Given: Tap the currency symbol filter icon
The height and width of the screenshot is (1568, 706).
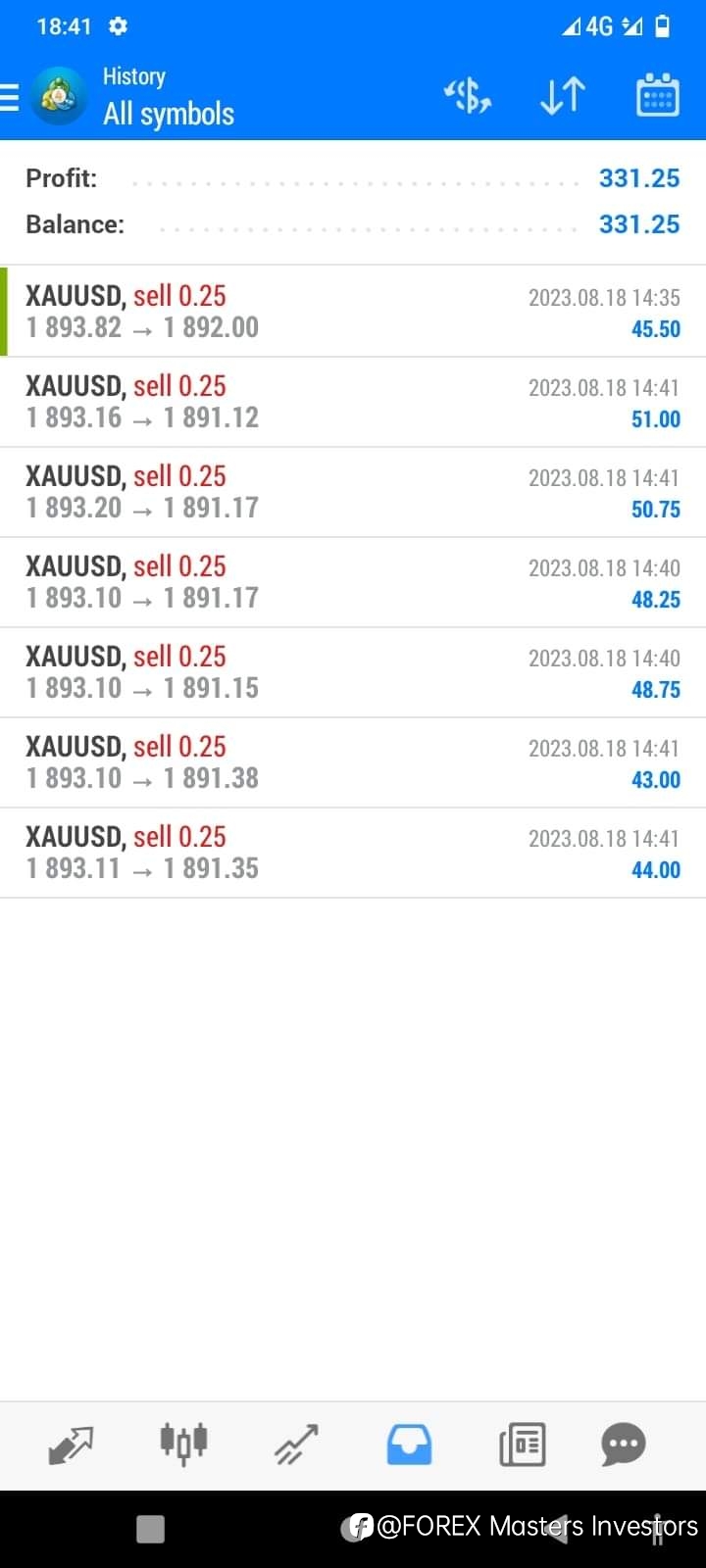Looking at the screenshot, I should pos(468,96).
